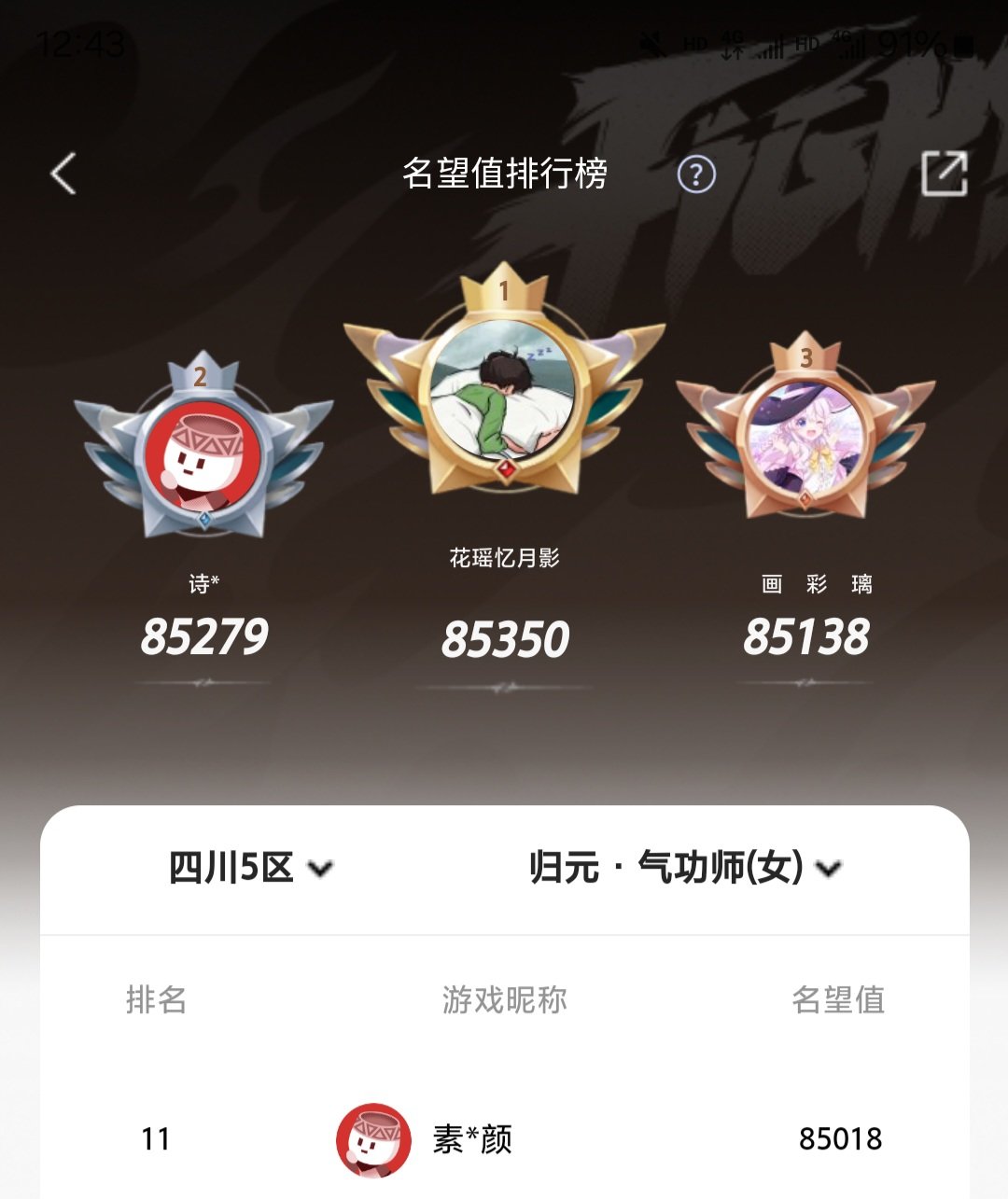
Task: Go back from the 名望值排行榜 page
Action: [63, 174]
